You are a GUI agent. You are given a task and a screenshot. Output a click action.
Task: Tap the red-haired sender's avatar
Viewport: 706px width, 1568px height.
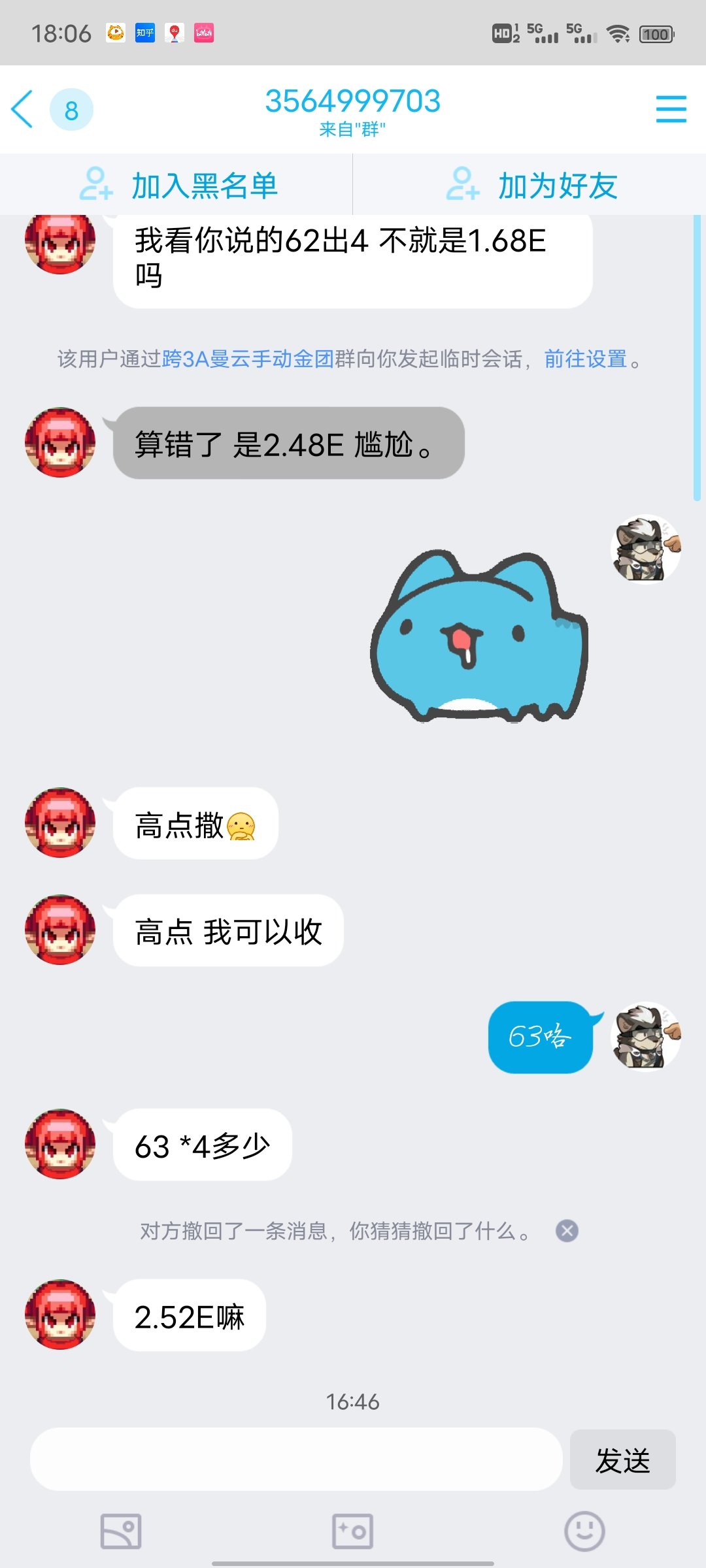point(59,823)
